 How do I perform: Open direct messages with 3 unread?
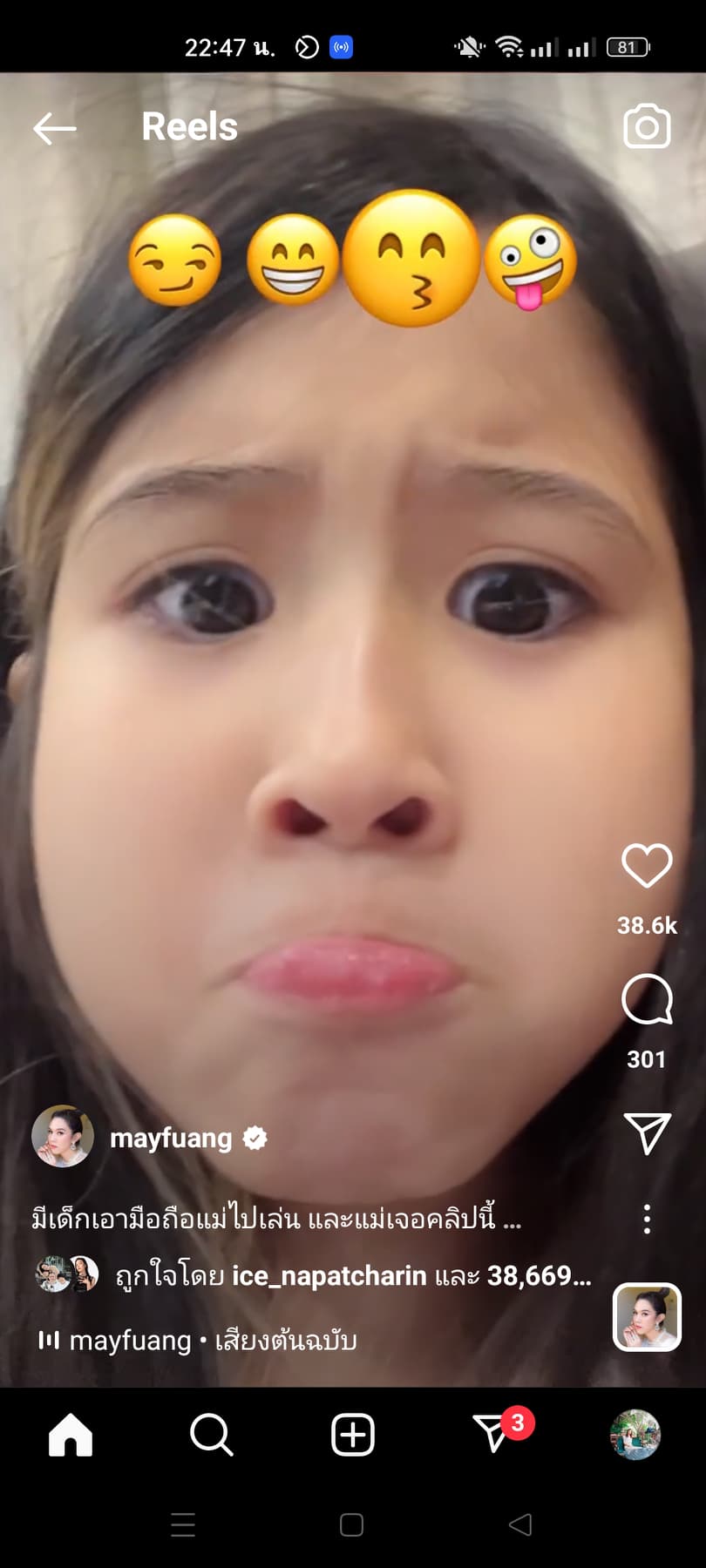point(494,1434)
